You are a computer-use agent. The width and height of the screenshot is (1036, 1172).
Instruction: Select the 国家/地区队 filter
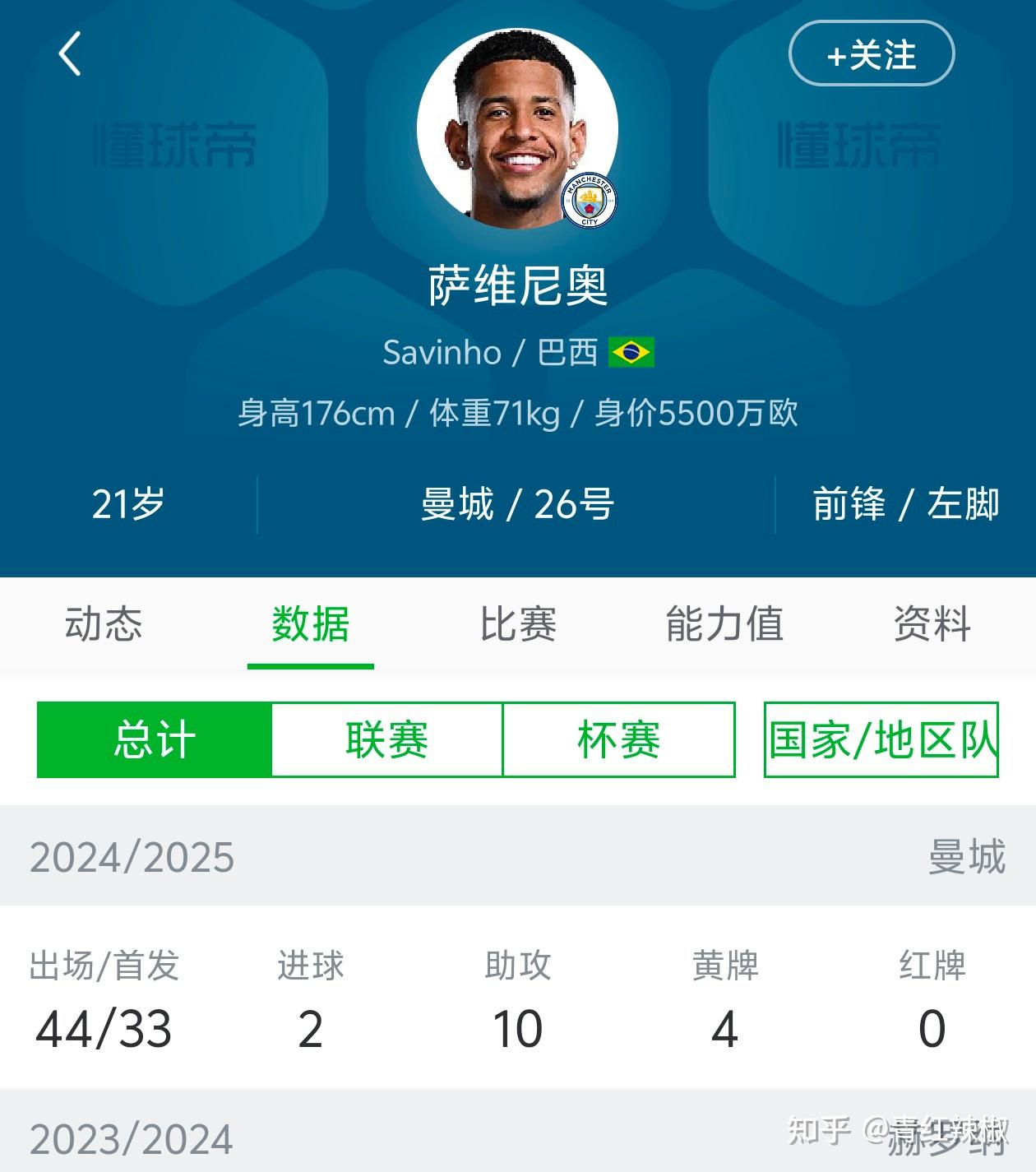pos(881,740)
